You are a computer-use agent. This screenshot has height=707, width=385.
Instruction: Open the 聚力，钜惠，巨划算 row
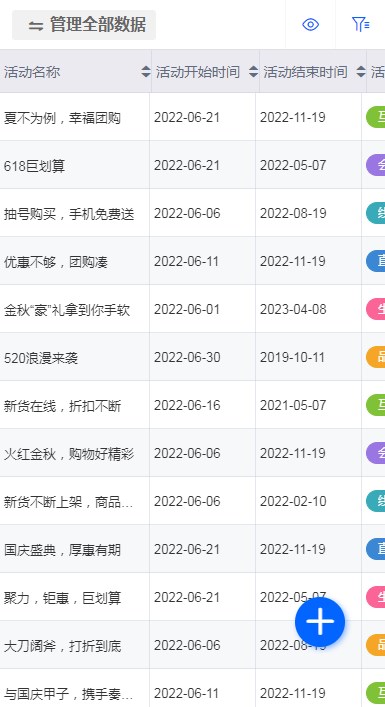tap(192, 597)
